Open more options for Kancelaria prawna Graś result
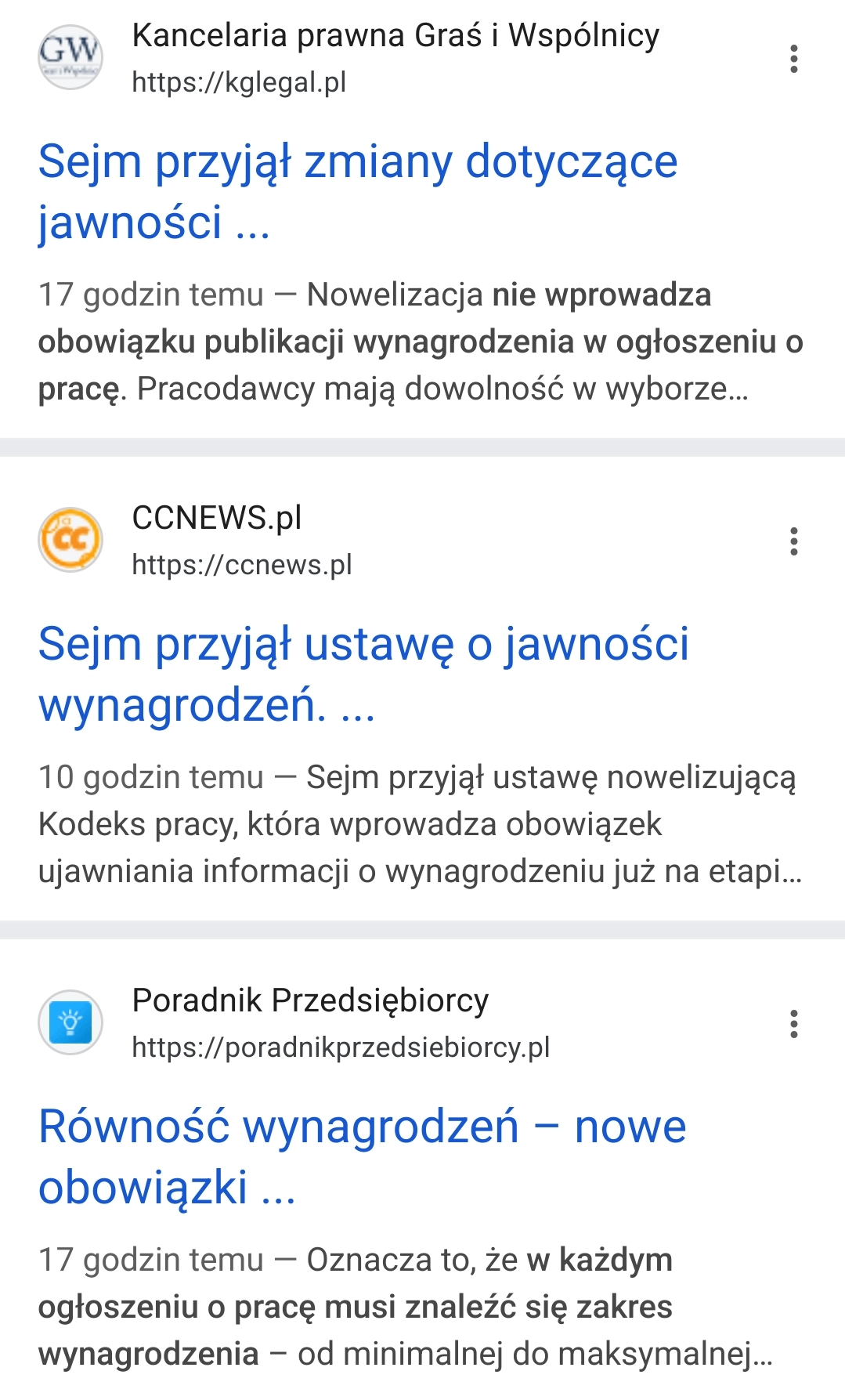845x1400 pixels. [794, 59]
